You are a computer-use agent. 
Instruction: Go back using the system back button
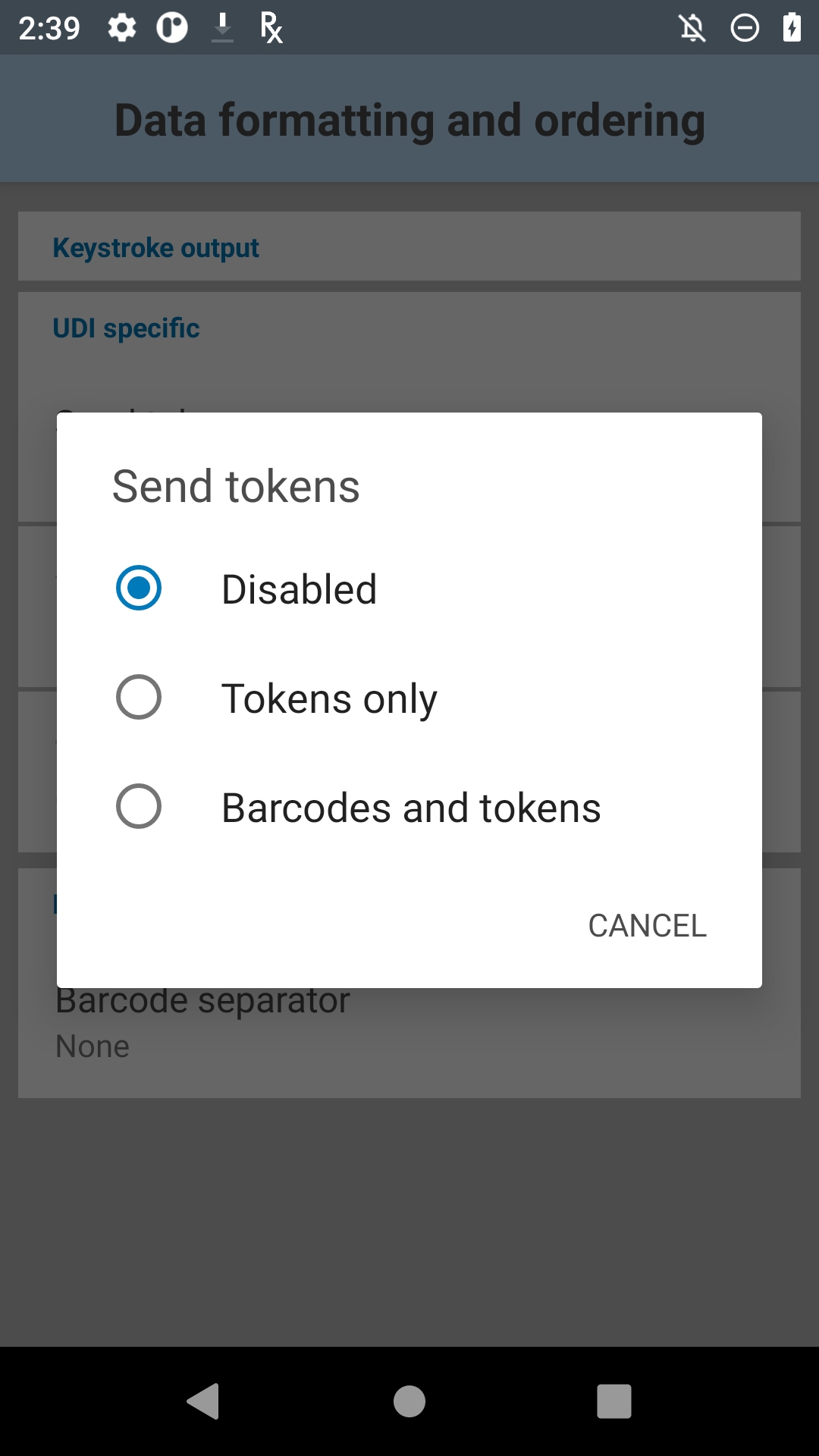point(203,1401)
